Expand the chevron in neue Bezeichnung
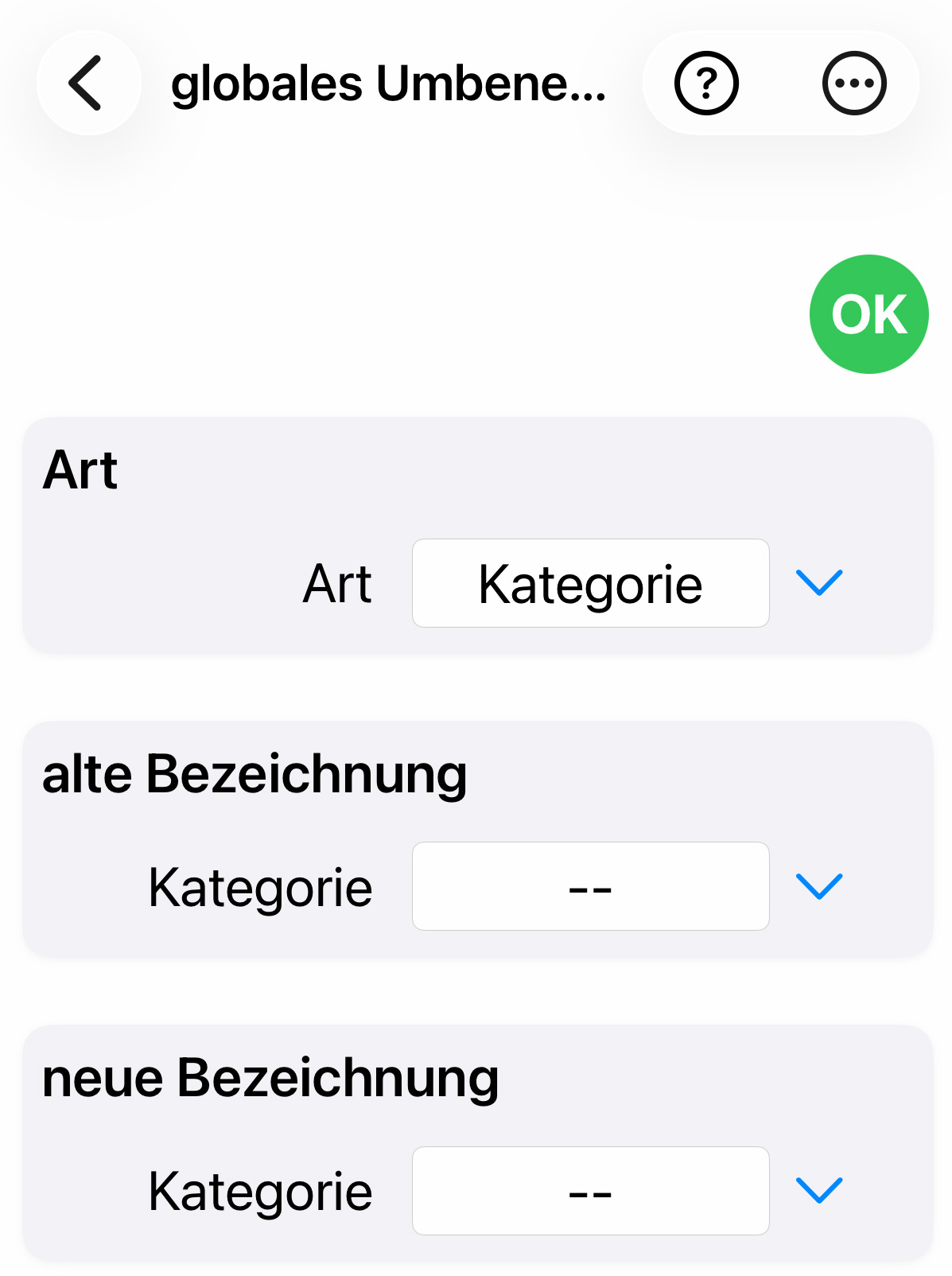Image resolution: width=952 pixels, height=1276 pixels. click(819, 1191)
